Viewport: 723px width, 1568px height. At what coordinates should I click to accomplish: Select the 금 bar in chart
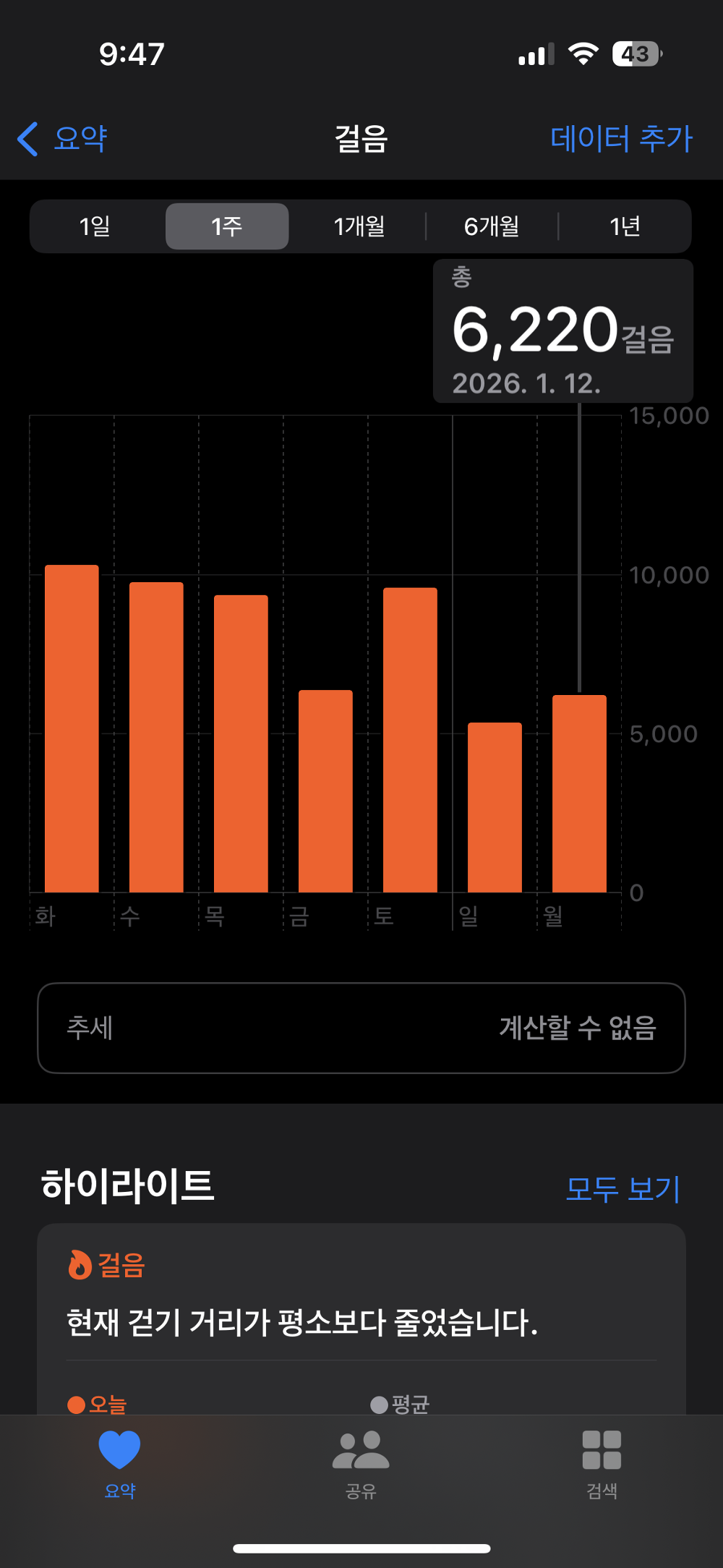point(325,791)
